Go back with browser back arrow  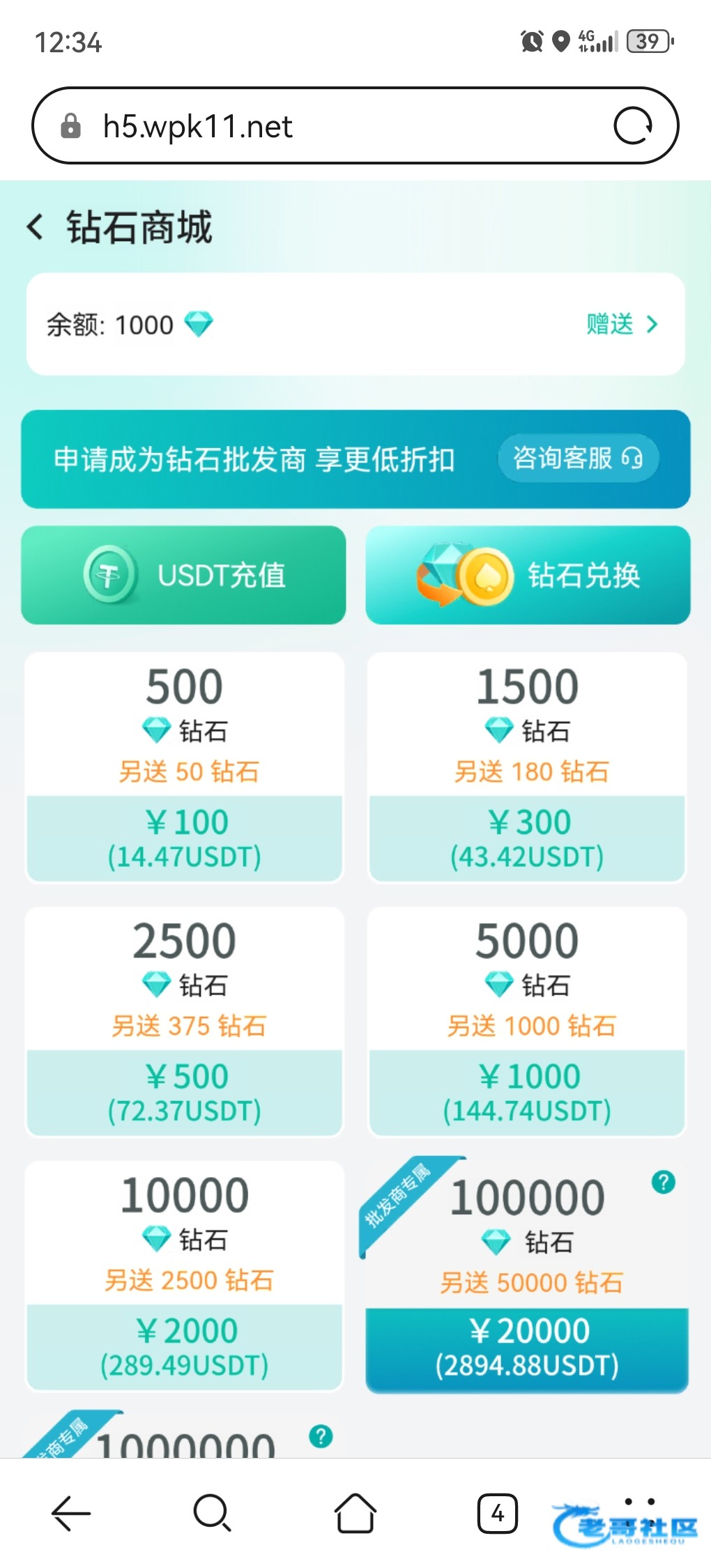click(x=71, y=1514)
